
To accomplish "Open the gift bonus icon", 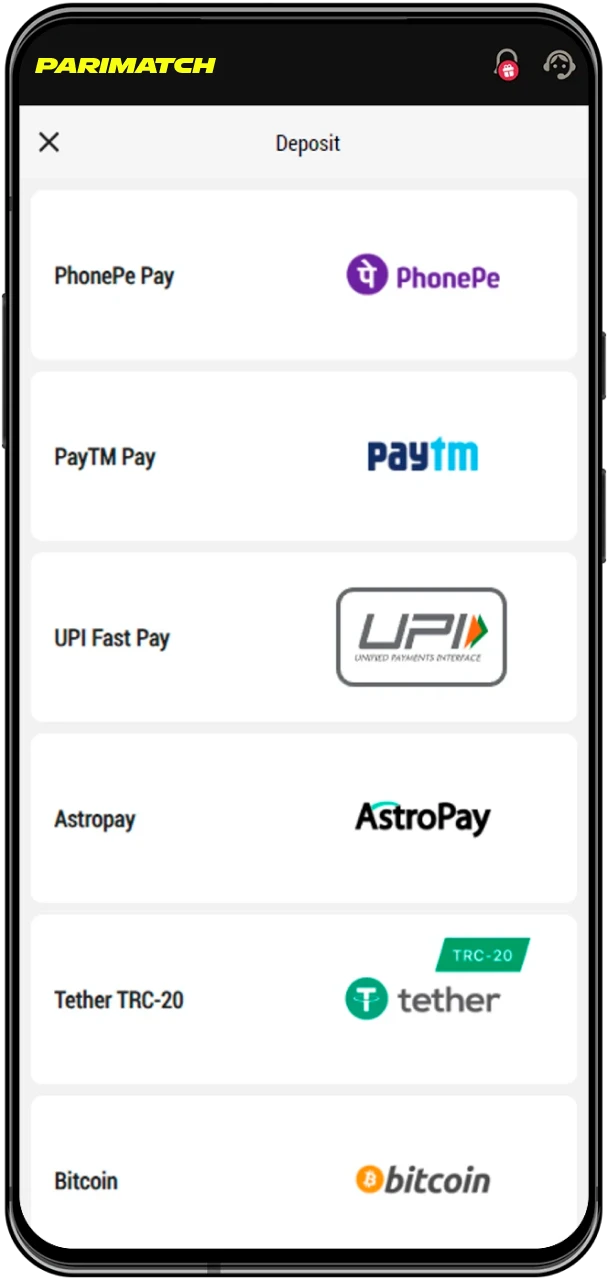I will coord(507,66).
